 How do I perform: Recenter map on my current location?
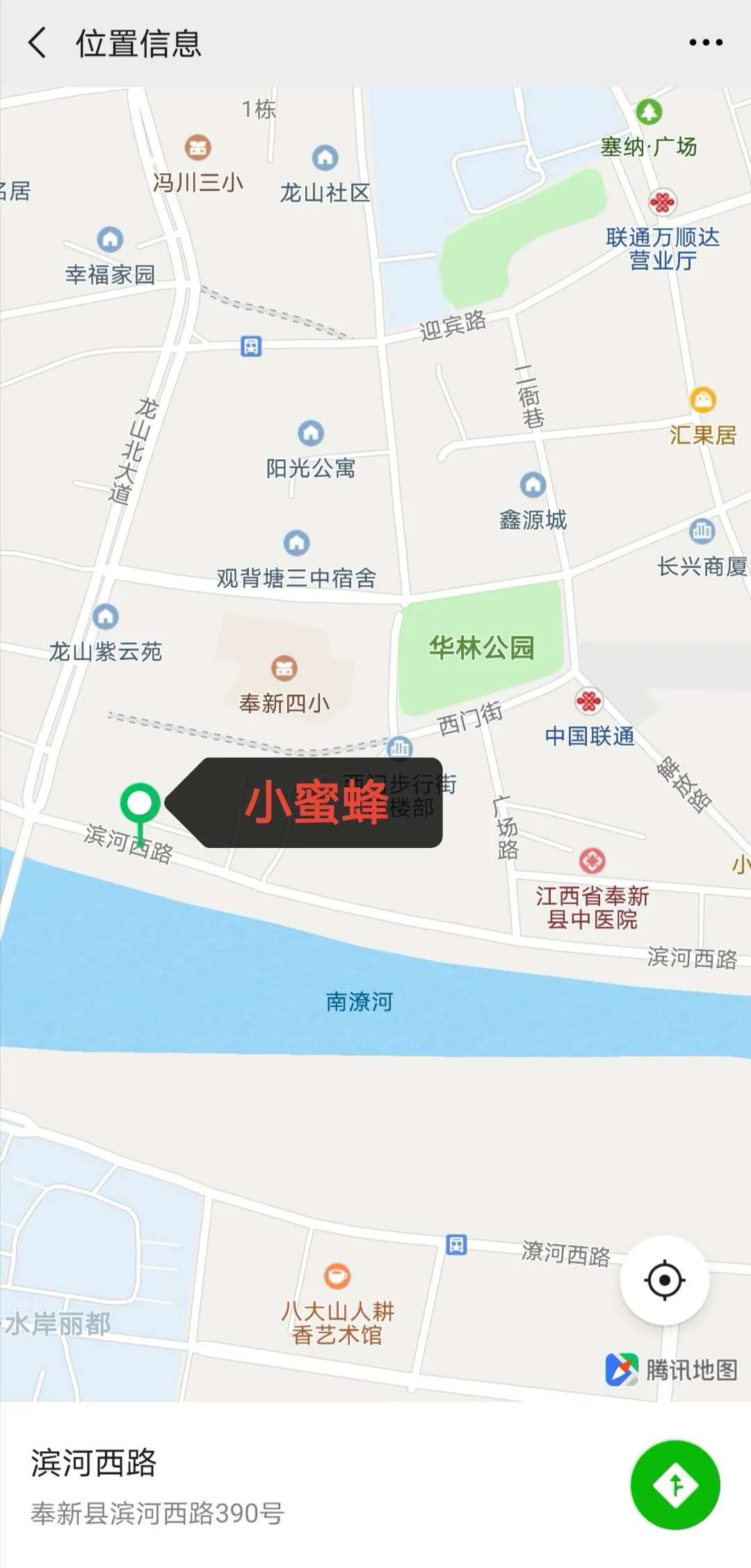tap(665, 1280)
